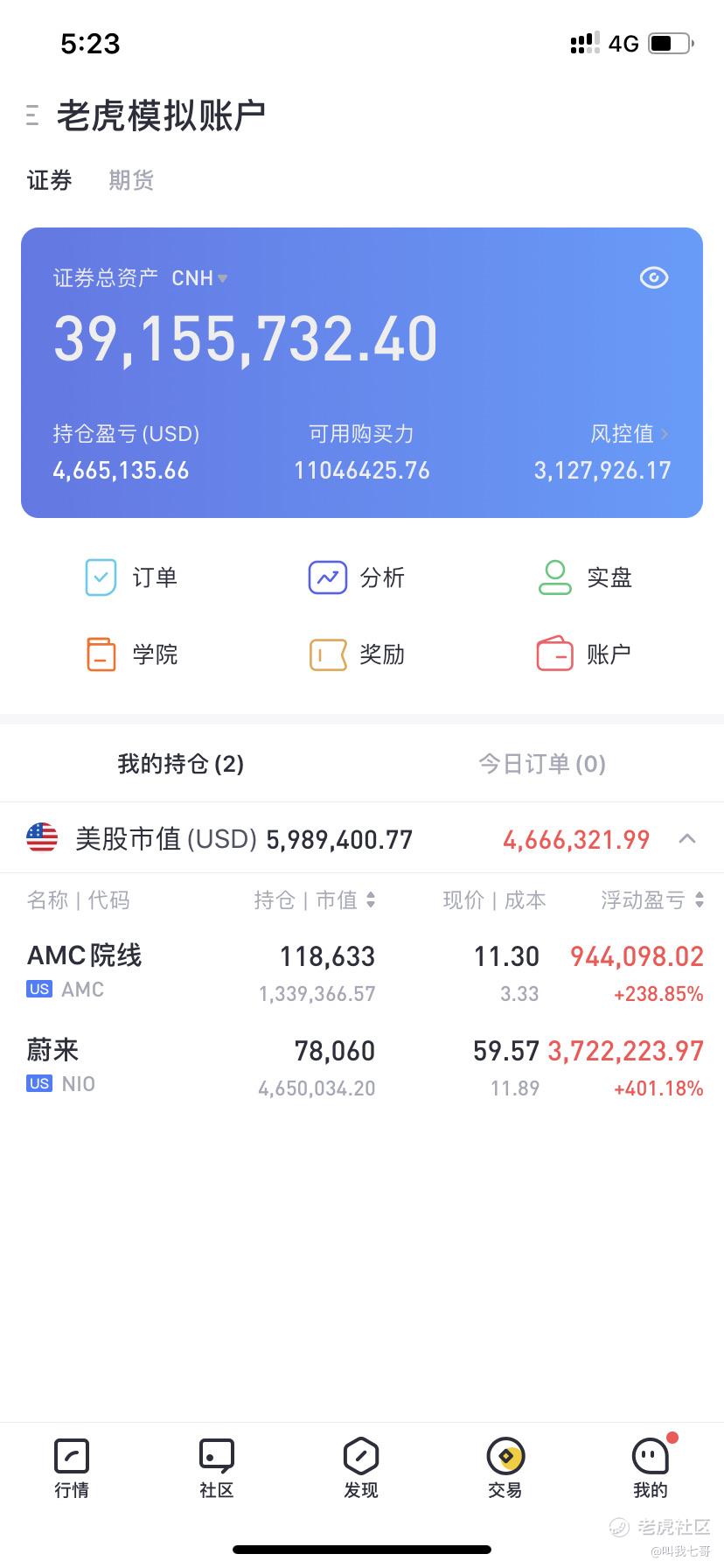Image resolution: width=724 pixels, height=1568 pixels.
Task: Switch to 社区 bottom tab
Action: coord(217,1468)
